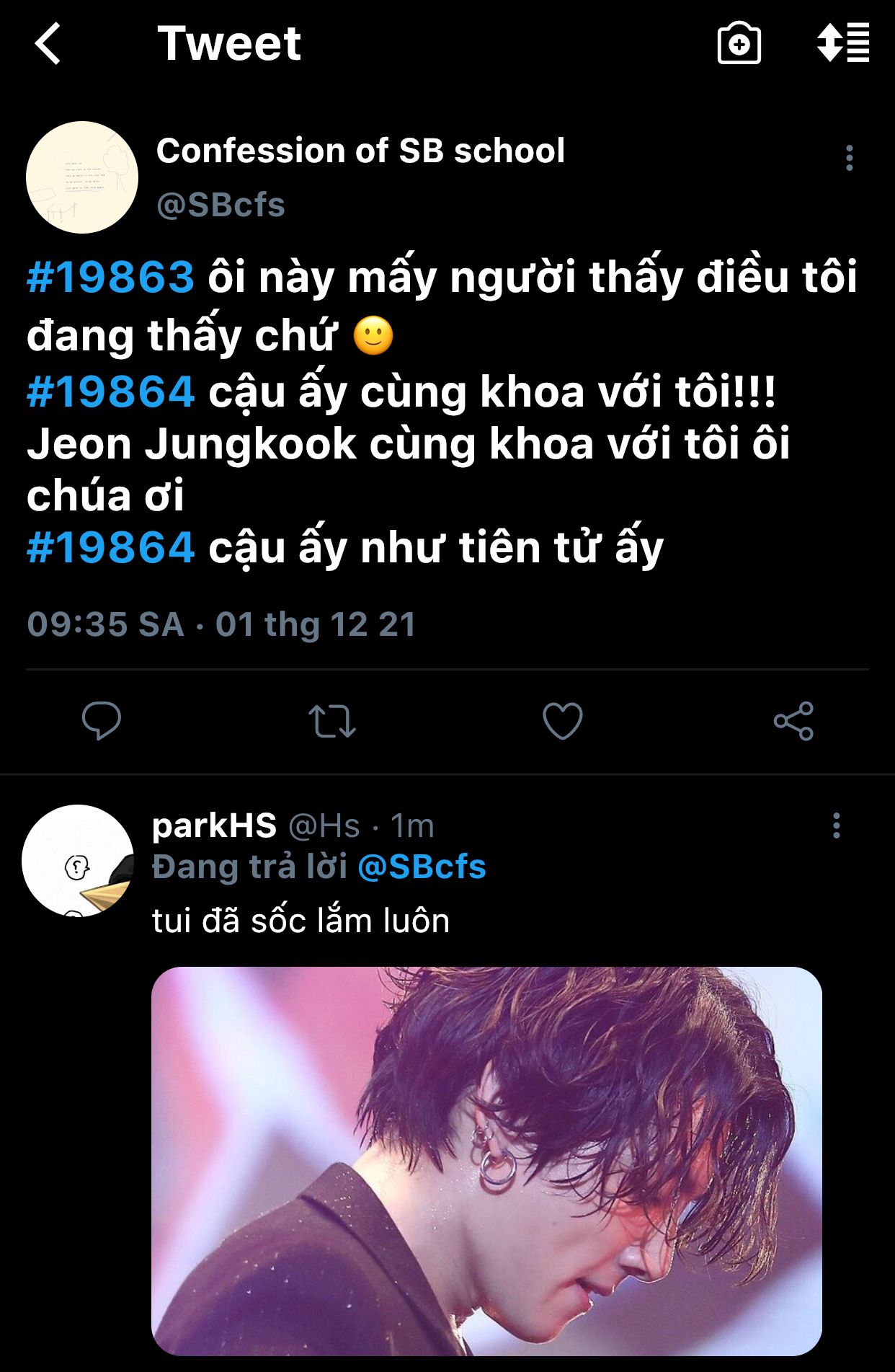Open the @SBcfs mention in parkHS reply

pyautogui.click(x=422, y=867)
